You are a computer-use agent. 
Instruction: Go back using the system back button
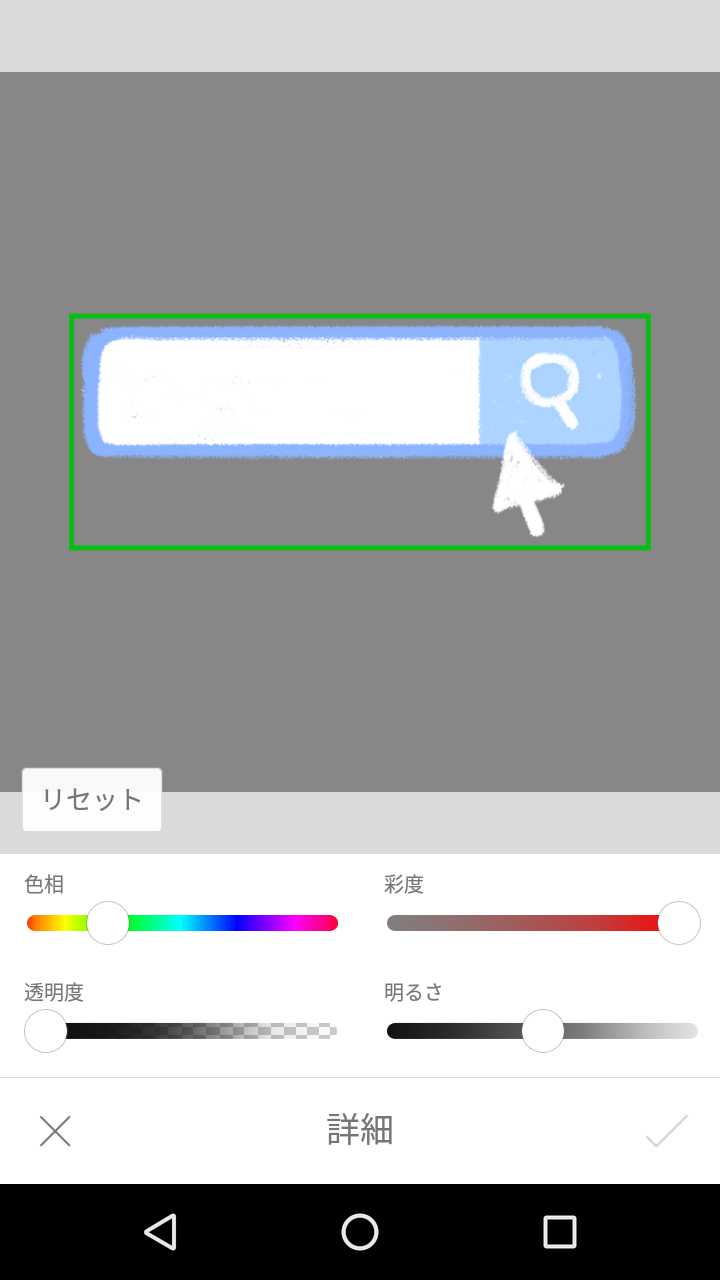160,1232
